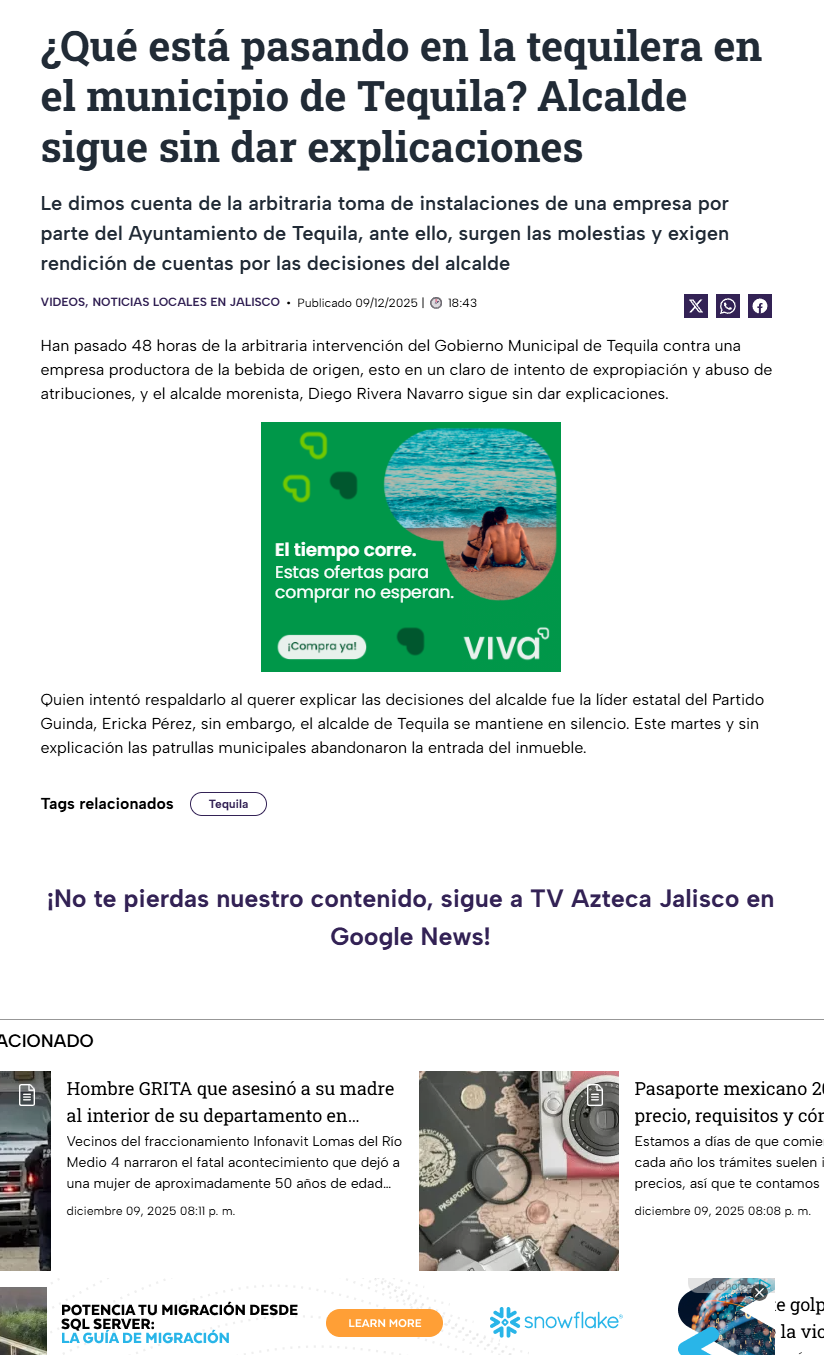Screen dimensions: 824x1355
Task: Open article about Hombre GRITA asesinó a su madre
Action: pyautogui.click(x=230, y=1101)
